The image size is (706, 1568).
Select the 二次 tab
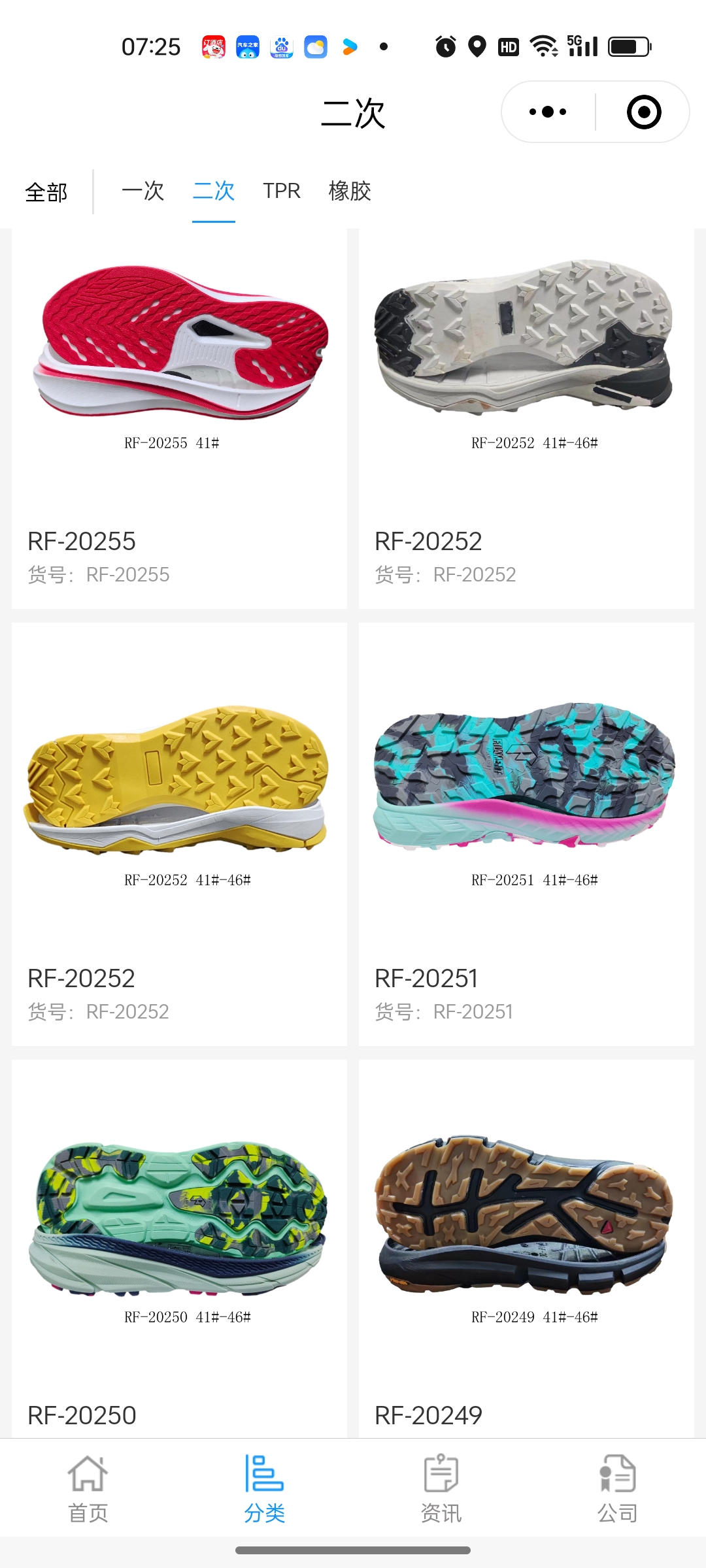click(214, 191)
